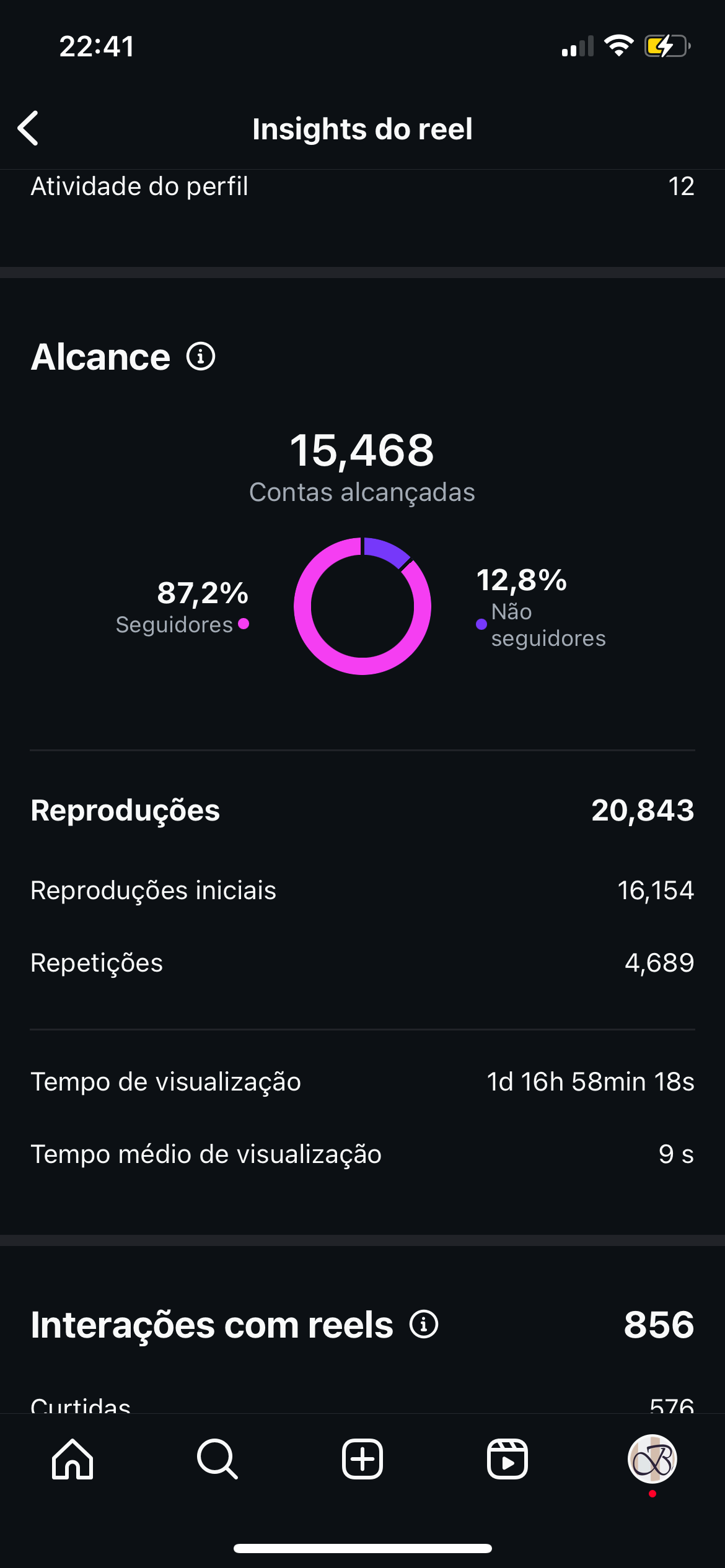Open the Profile tab
Image resolution: width=725 pixels, height=1568 pixels.
pyautogui.click(x=652, y=1459)
